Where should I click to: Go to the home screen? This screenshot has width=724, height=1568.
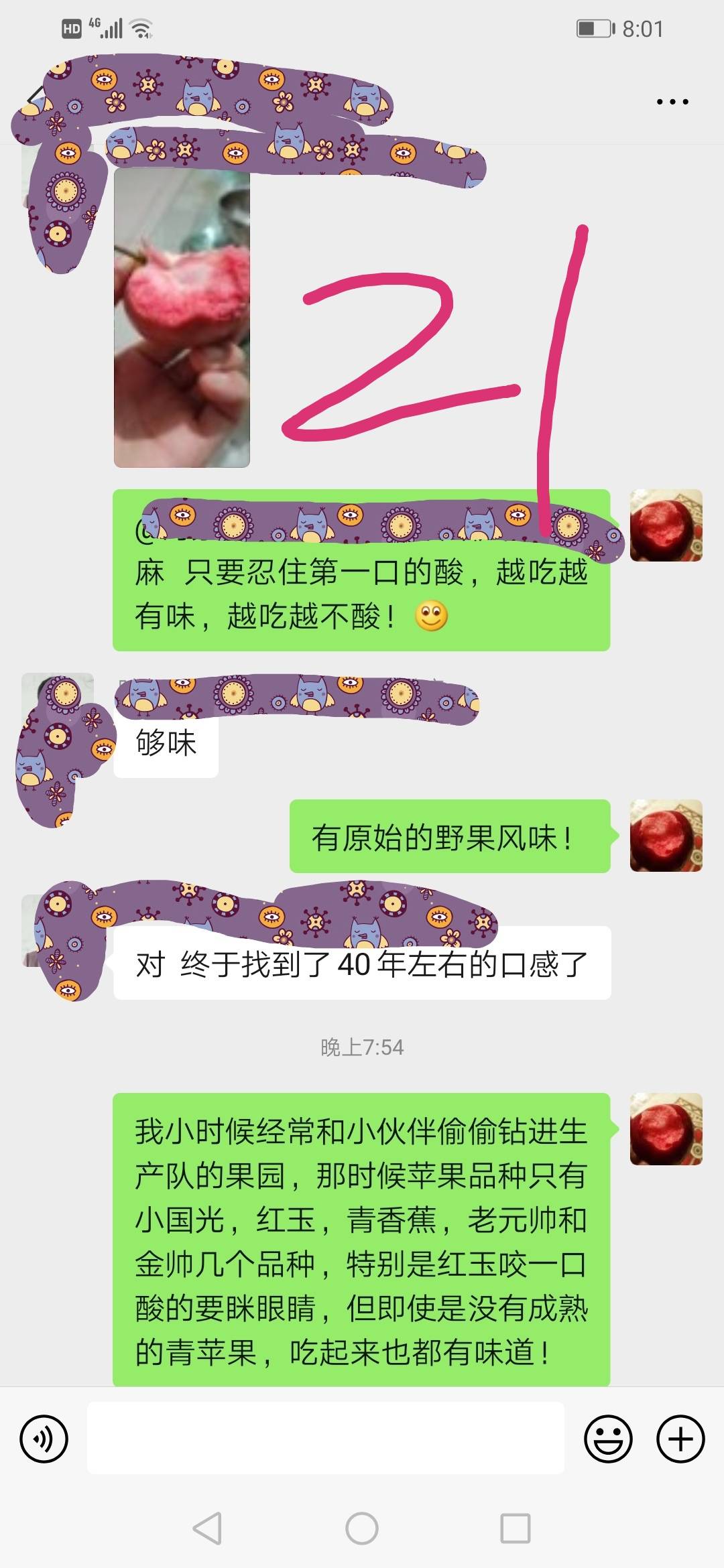pyautogui.click(x=362, y=1528)
